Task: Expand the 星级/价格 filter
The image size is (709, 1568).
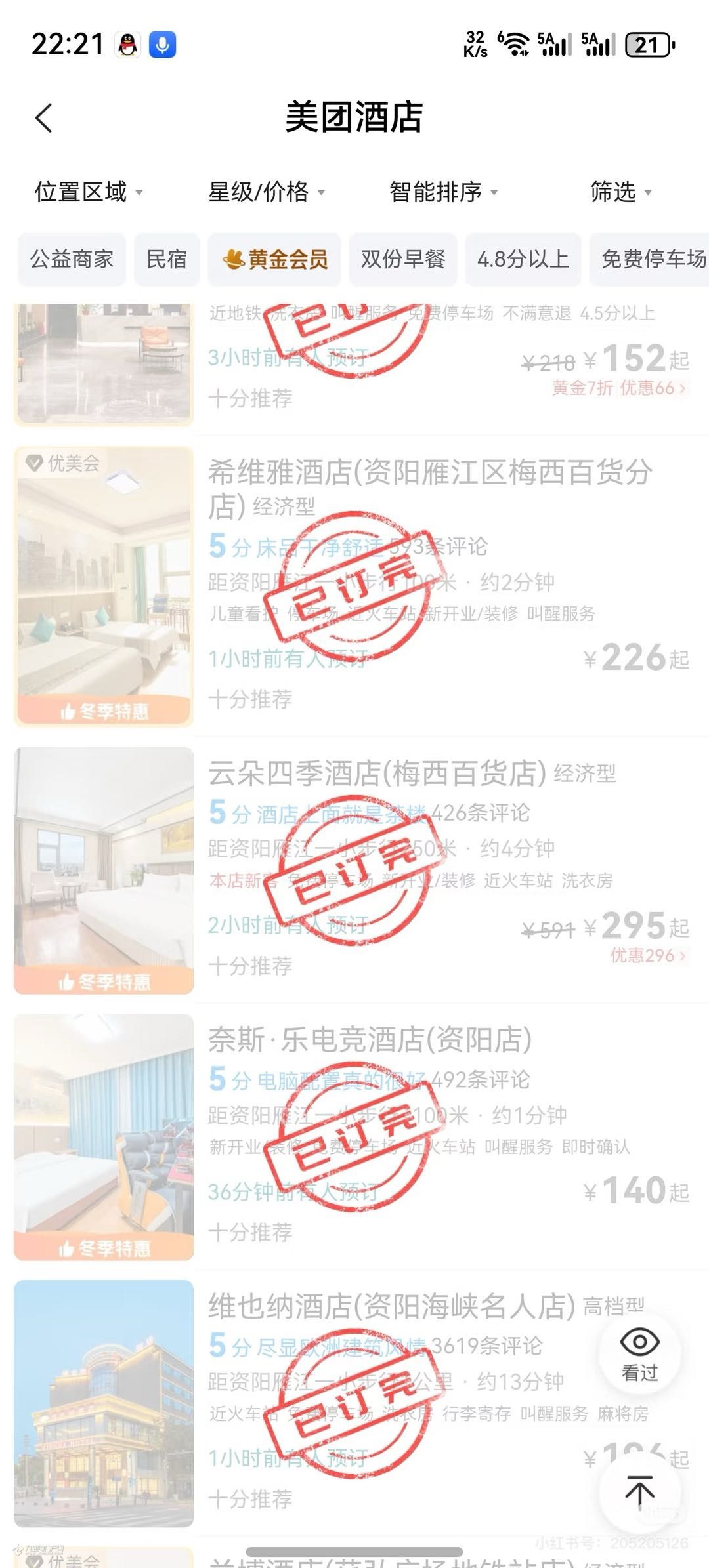Action: tap(266, 192)
